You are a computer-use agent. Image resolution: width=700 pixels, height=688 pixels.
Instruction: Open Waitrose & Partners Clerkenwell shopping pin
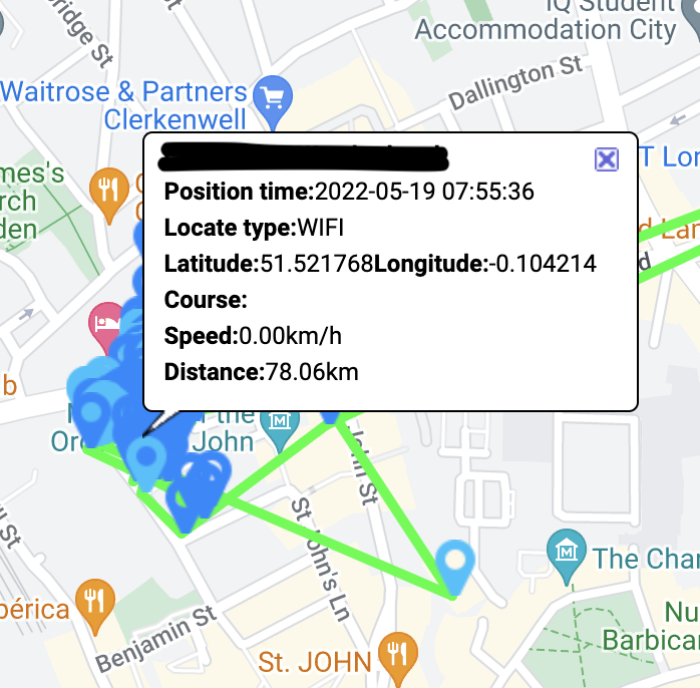[272, 97]
